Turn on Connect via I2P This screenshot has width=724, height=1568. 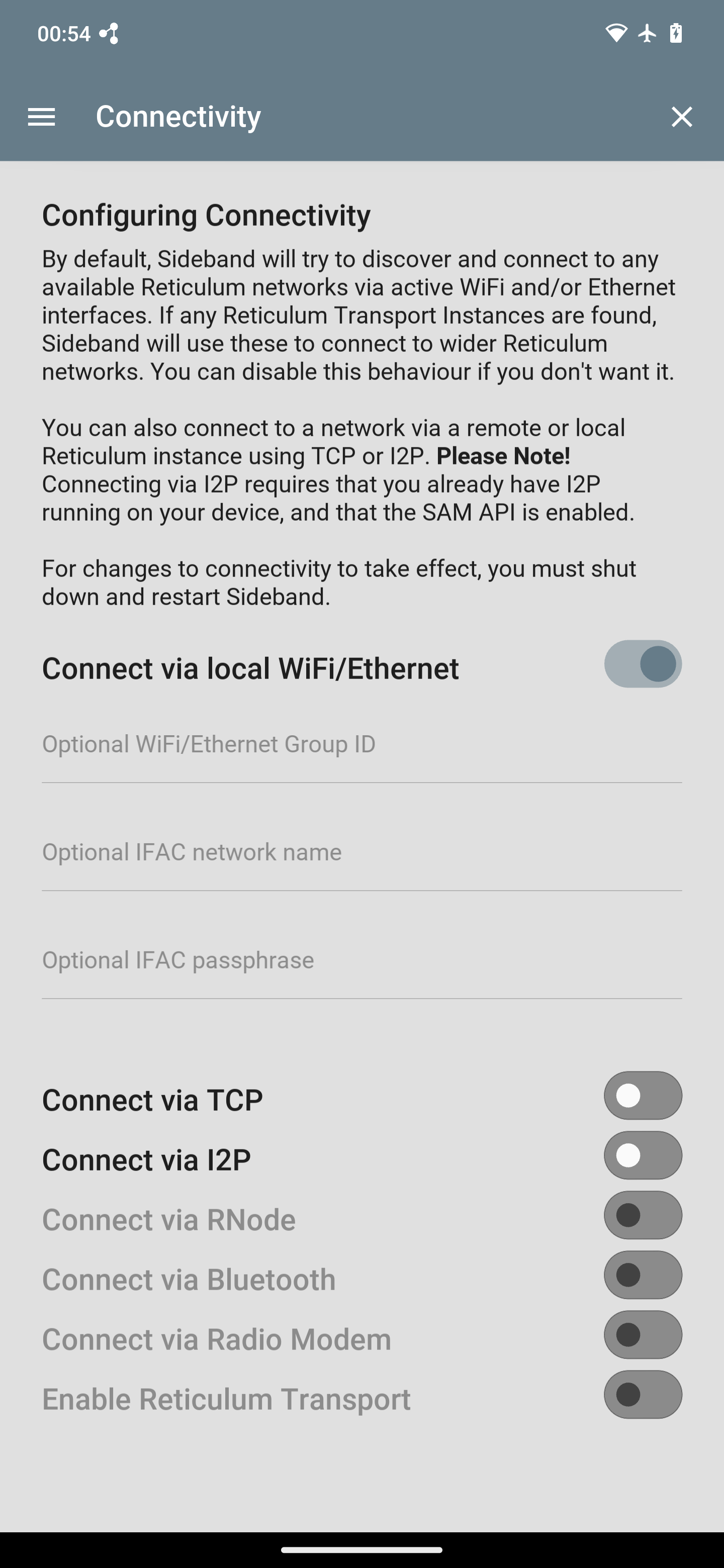[x=643, y=1155]
